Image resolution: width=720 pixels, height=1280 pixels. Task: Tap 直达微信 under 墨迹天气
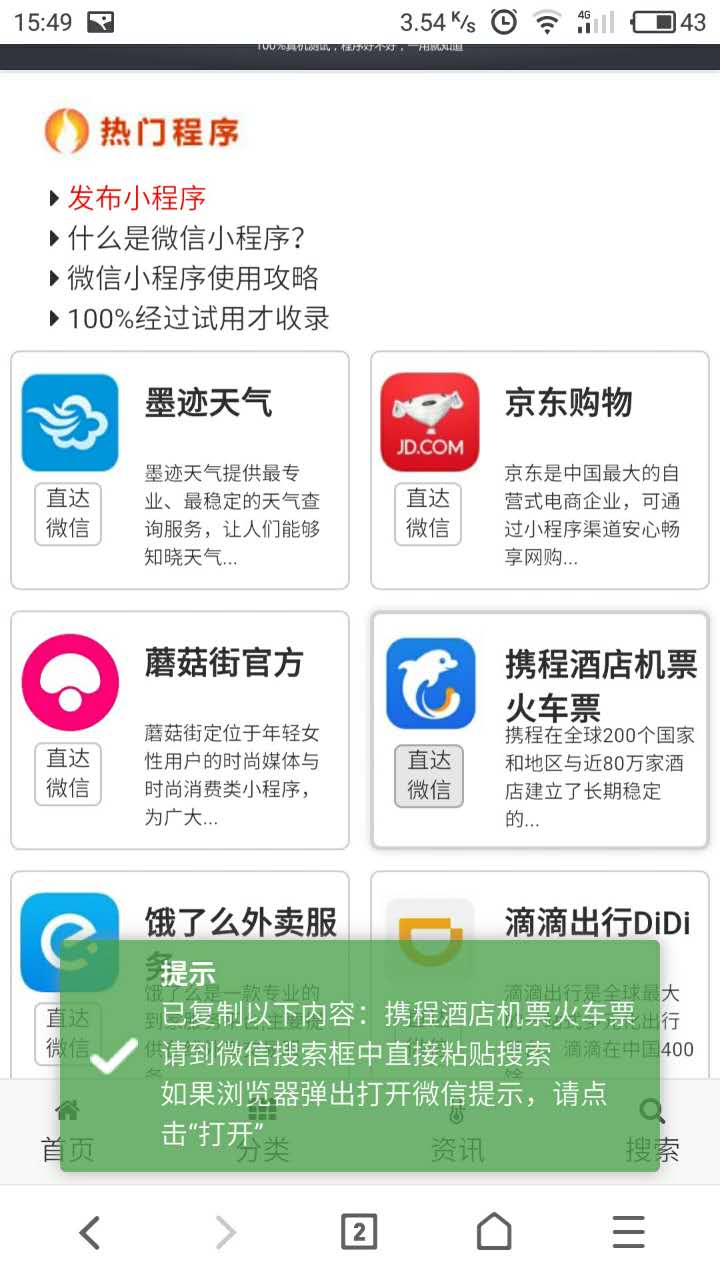[68, 514]
